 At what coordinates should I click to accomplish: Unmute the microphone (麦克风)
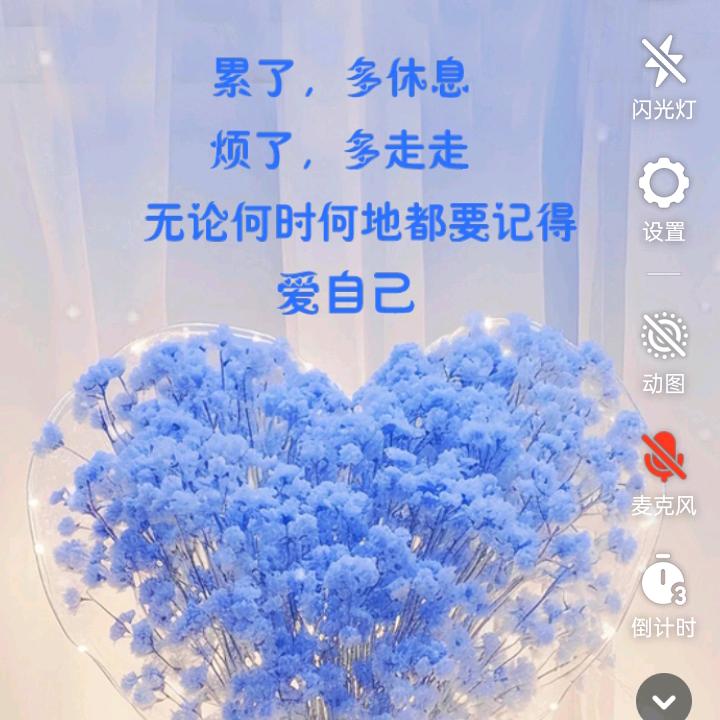663,457
